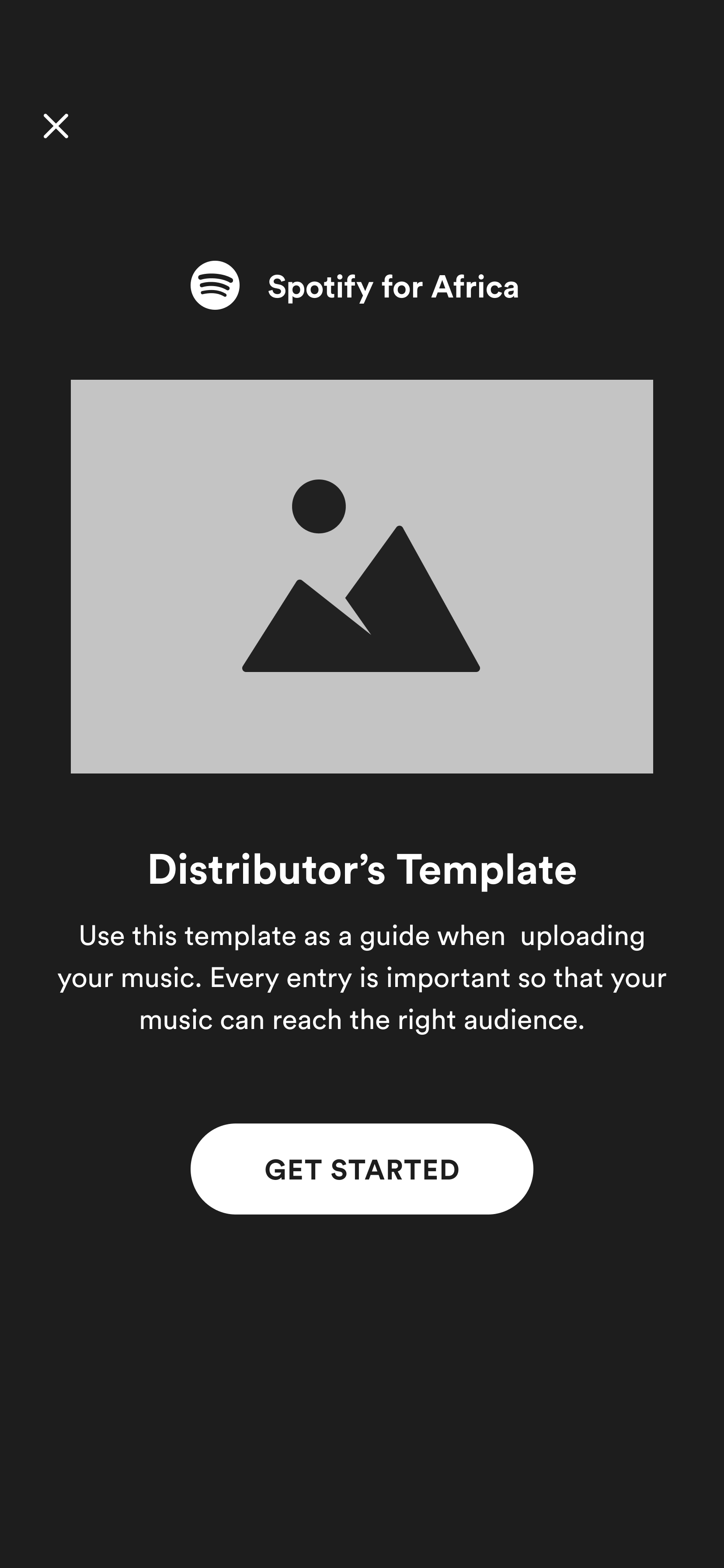
Task: Tap the GET STARTED button
Action: point(362,1169)
